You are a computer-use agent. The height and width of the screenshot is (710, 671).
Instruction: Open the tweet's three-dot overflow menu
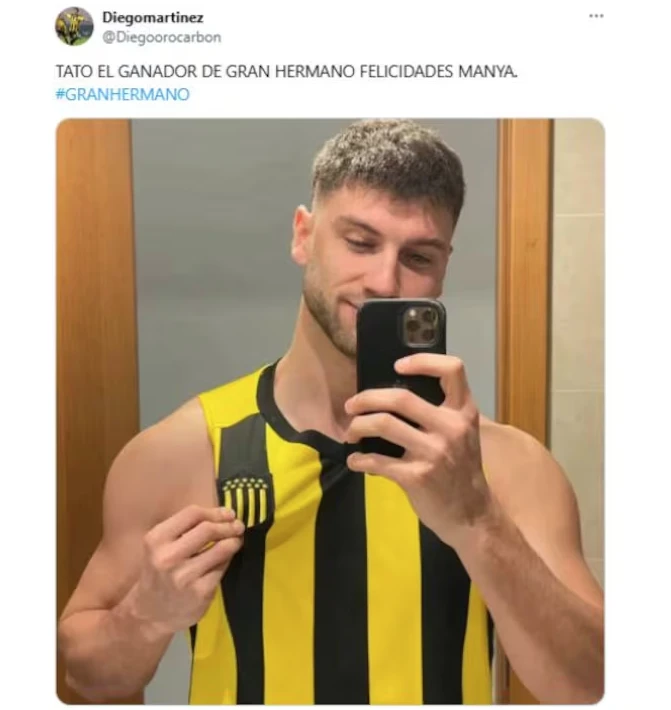point(596,16)
